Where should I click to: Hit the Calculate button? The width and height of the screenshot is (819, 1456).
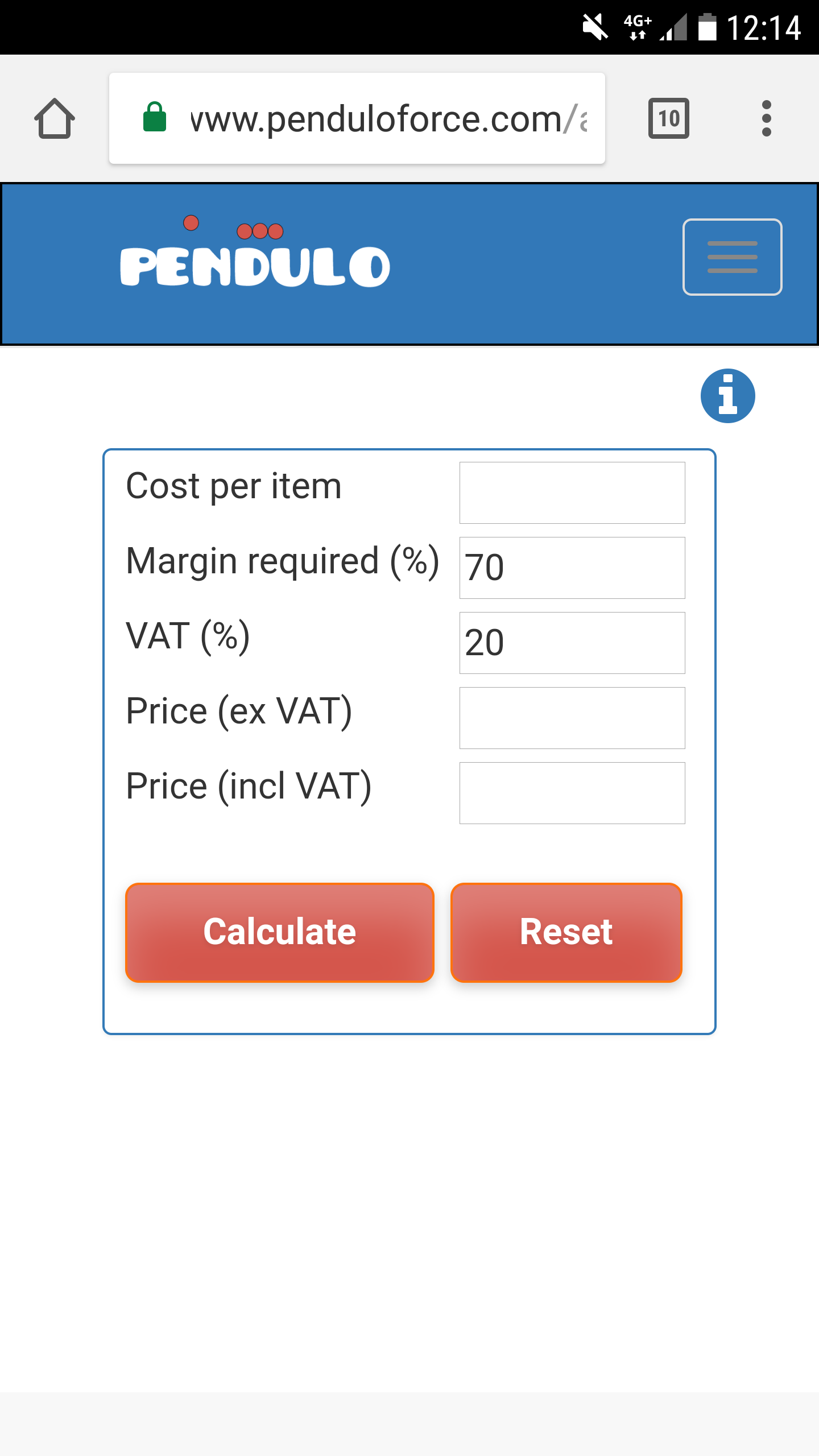click(x=279, y=932)
